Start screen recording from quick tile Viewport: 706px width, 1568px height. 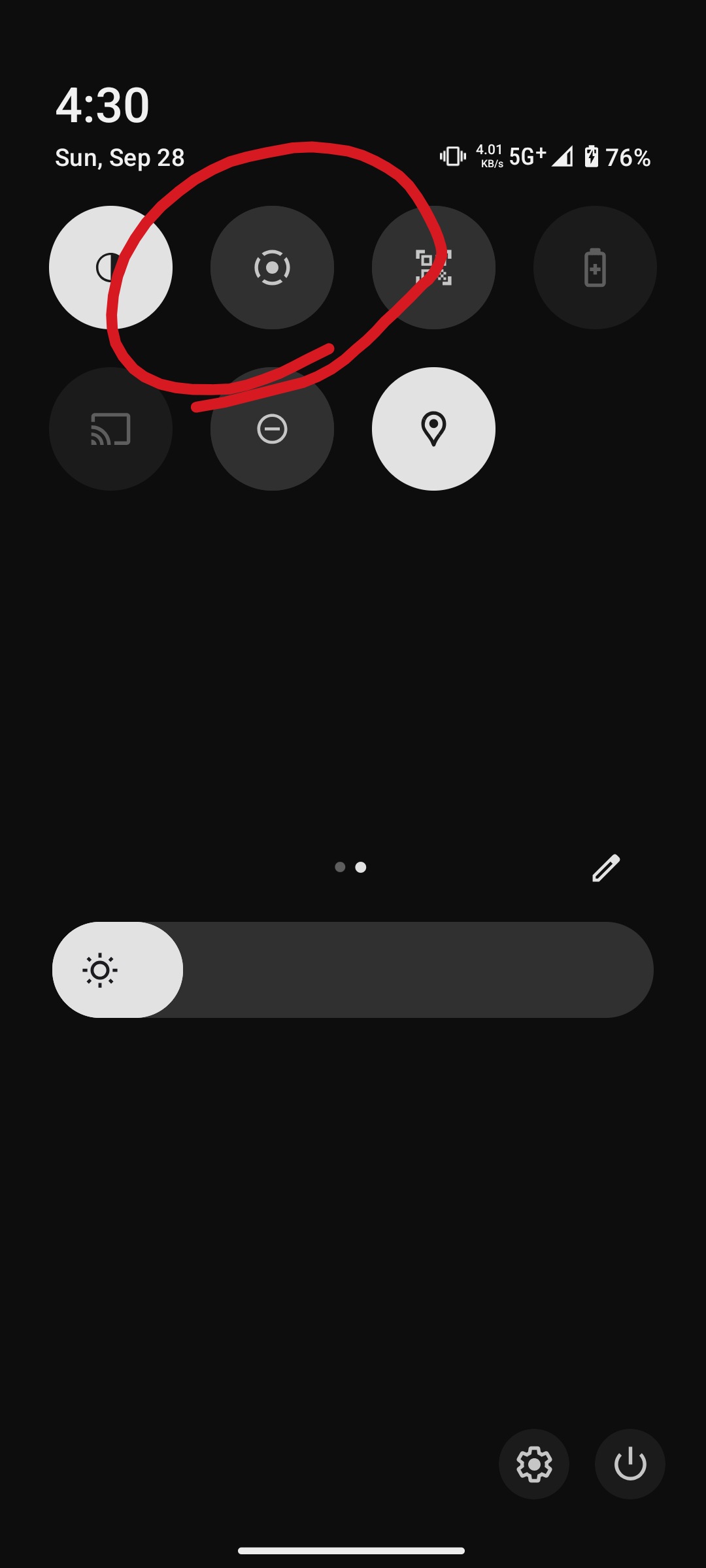272,267
